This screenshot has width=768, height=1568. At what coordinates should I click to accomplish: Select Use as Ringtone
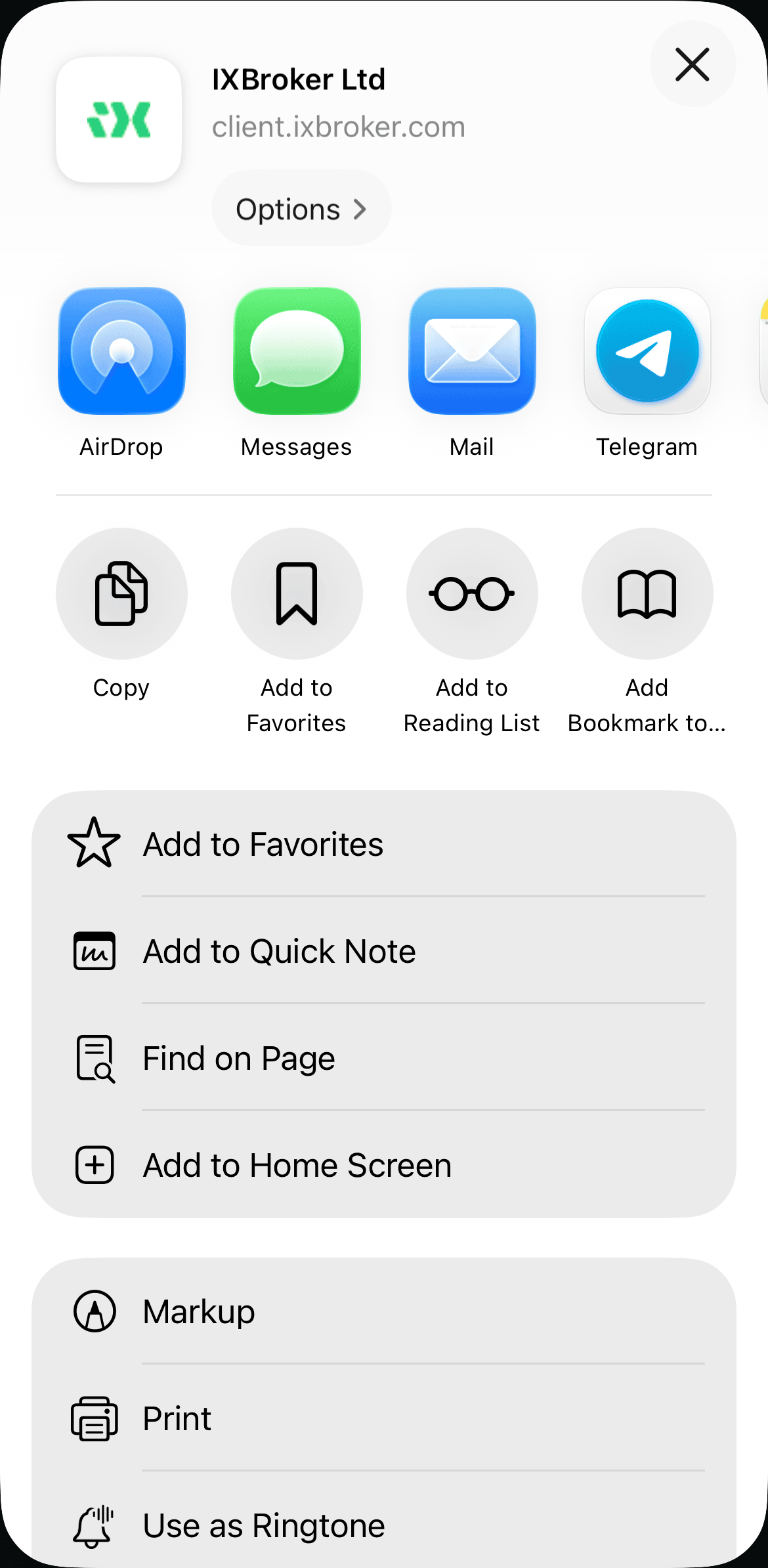tap(384, 1525)
